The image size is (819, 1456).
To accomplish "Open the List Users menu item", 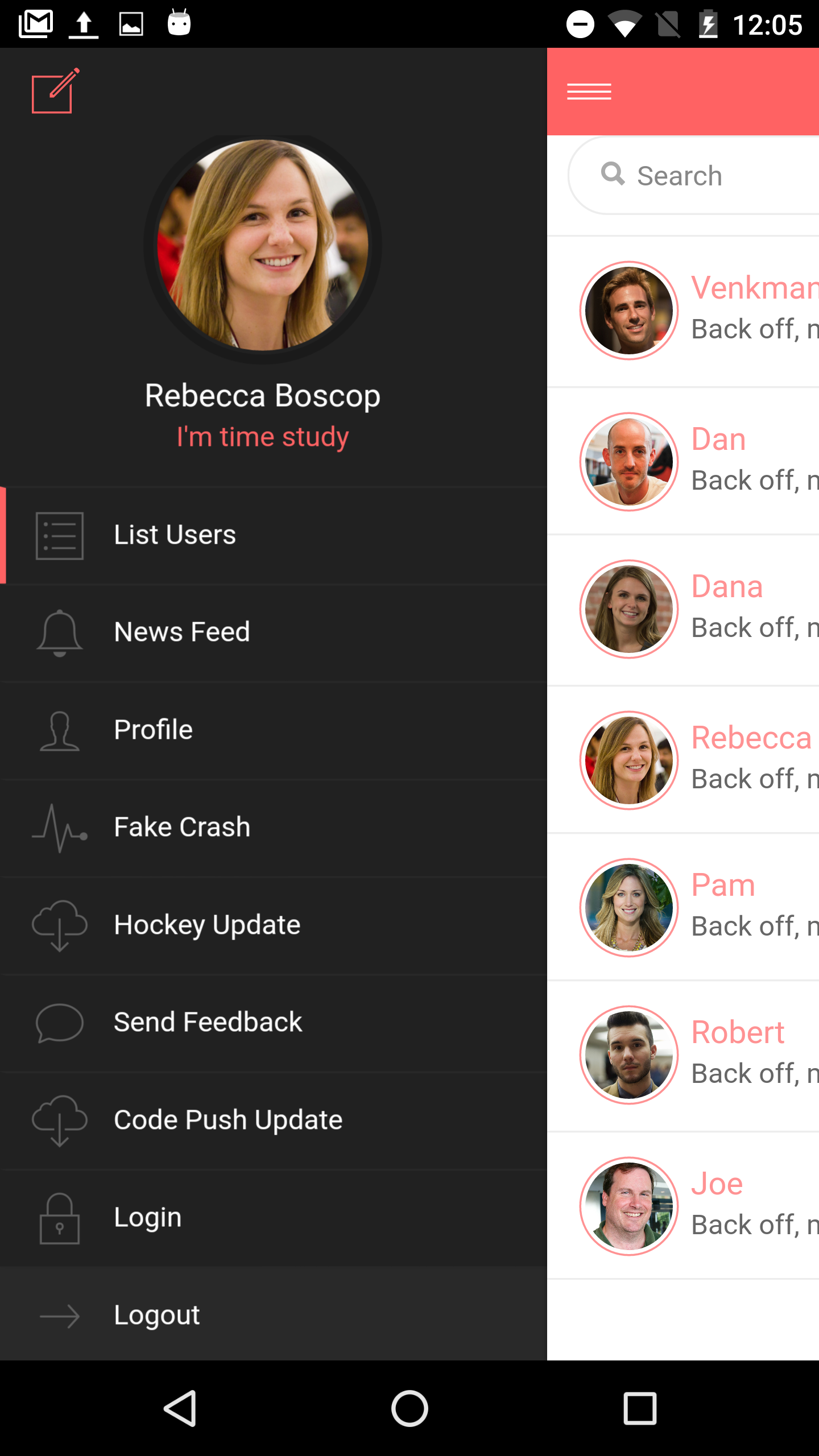I will [x=273, y=535].
